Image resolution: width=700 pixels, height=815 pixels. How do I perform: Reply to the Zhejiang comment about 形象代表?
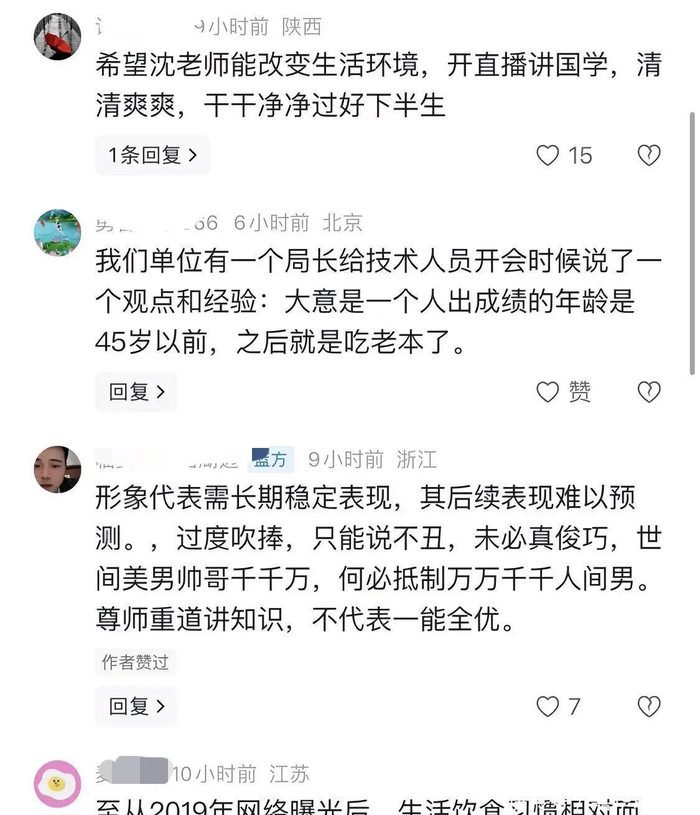pos(136,706)
